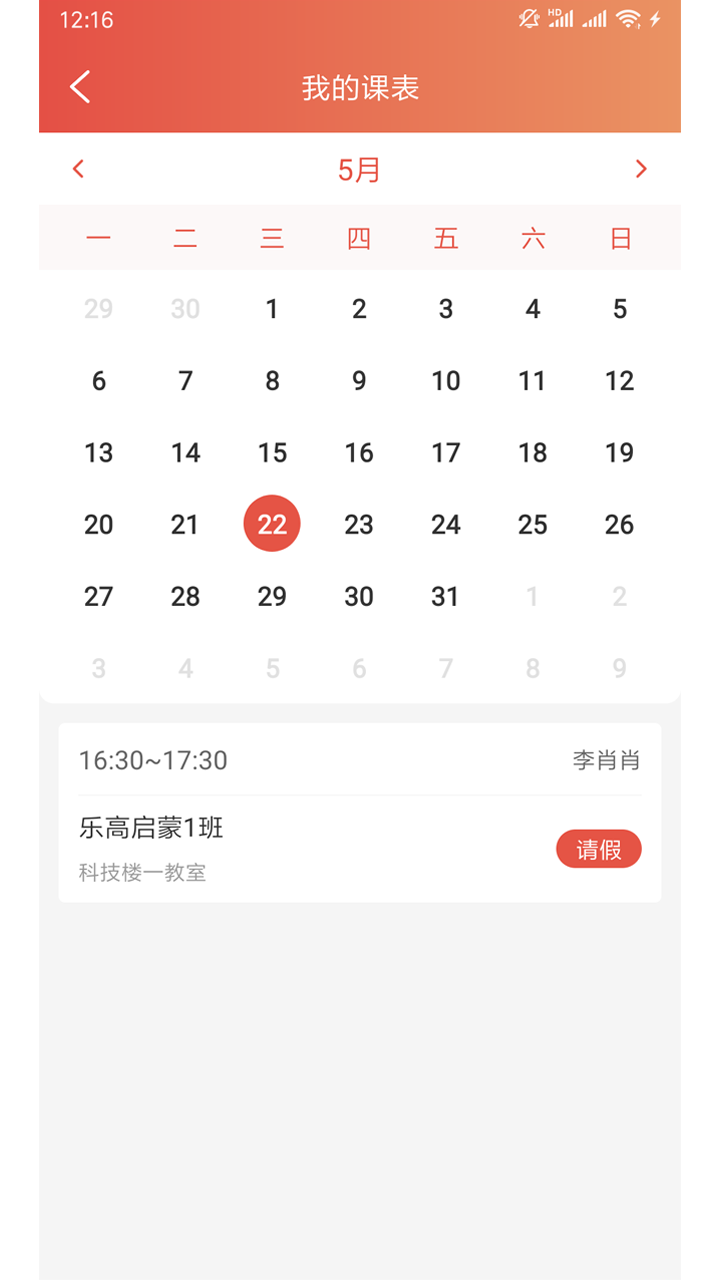Select date 31 on the calendar
The image size is (720, 1280).
tap(445, 596)
